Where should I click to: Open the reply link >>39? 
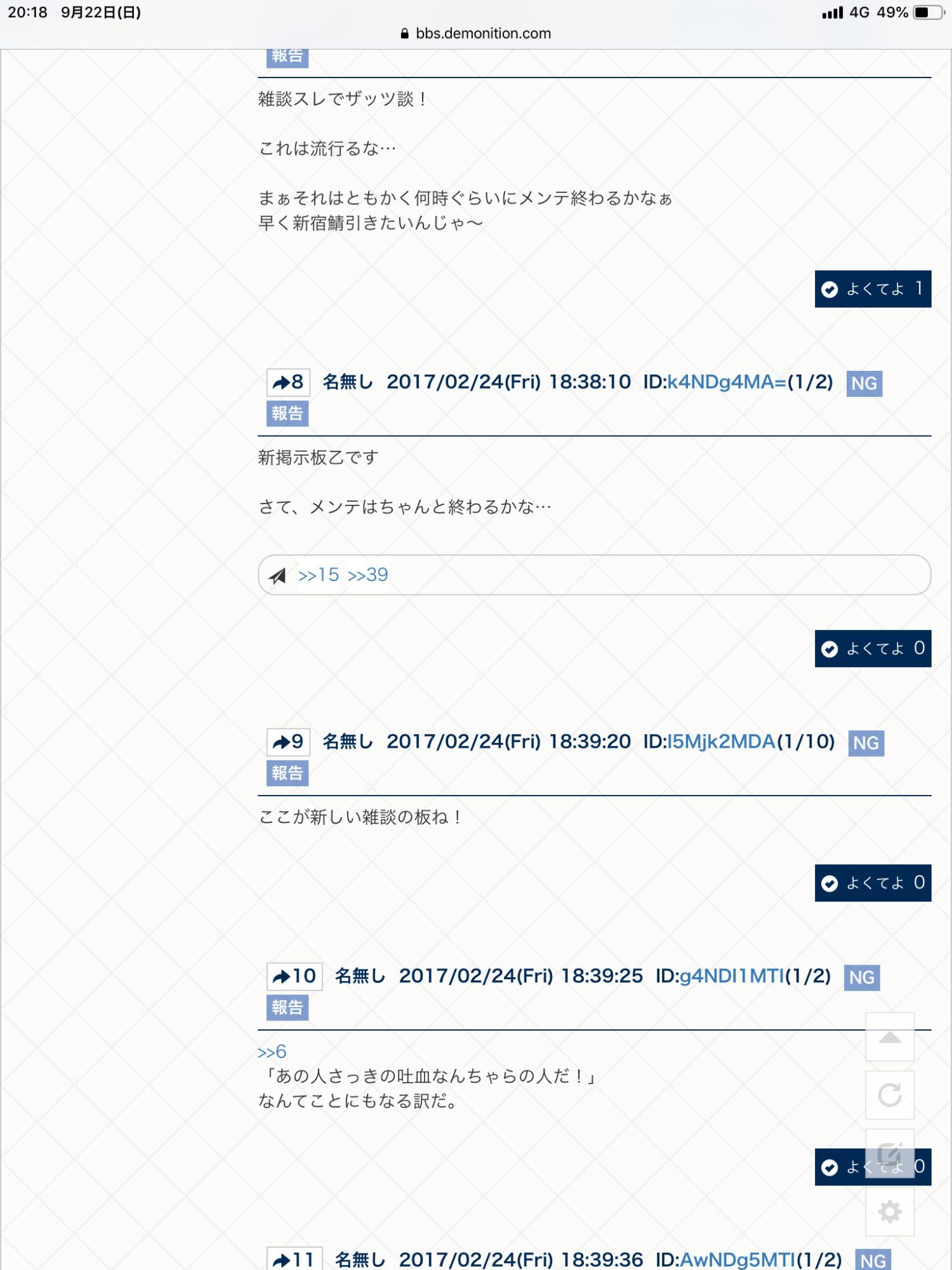pos(368,575)
